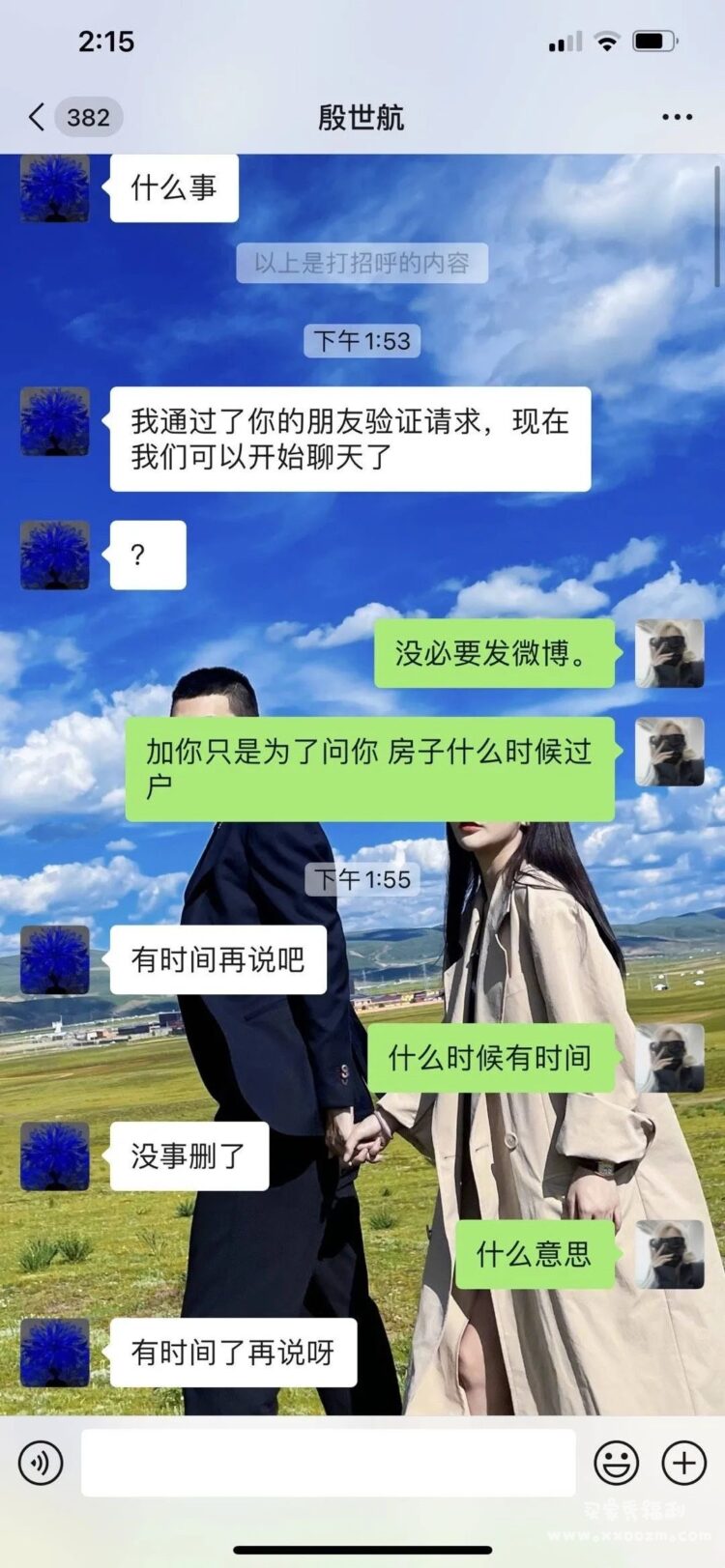Open the emoji sticker panel

tap(616, 1463)
